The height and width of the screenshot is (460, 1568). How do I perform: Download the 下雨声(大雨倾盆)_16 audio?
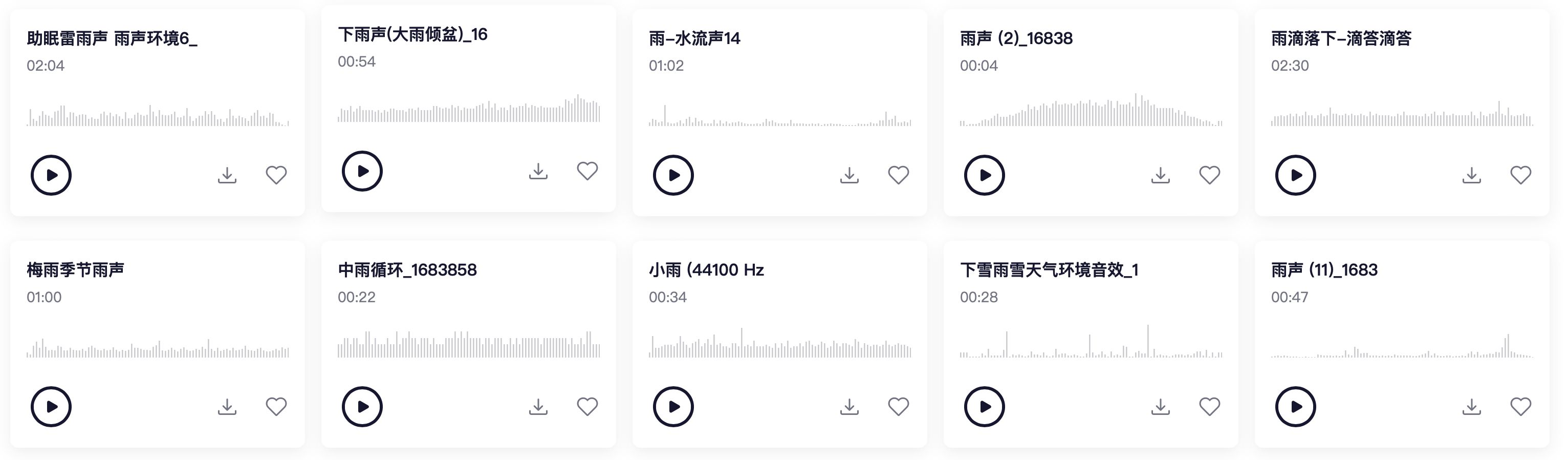coord(538,171)
